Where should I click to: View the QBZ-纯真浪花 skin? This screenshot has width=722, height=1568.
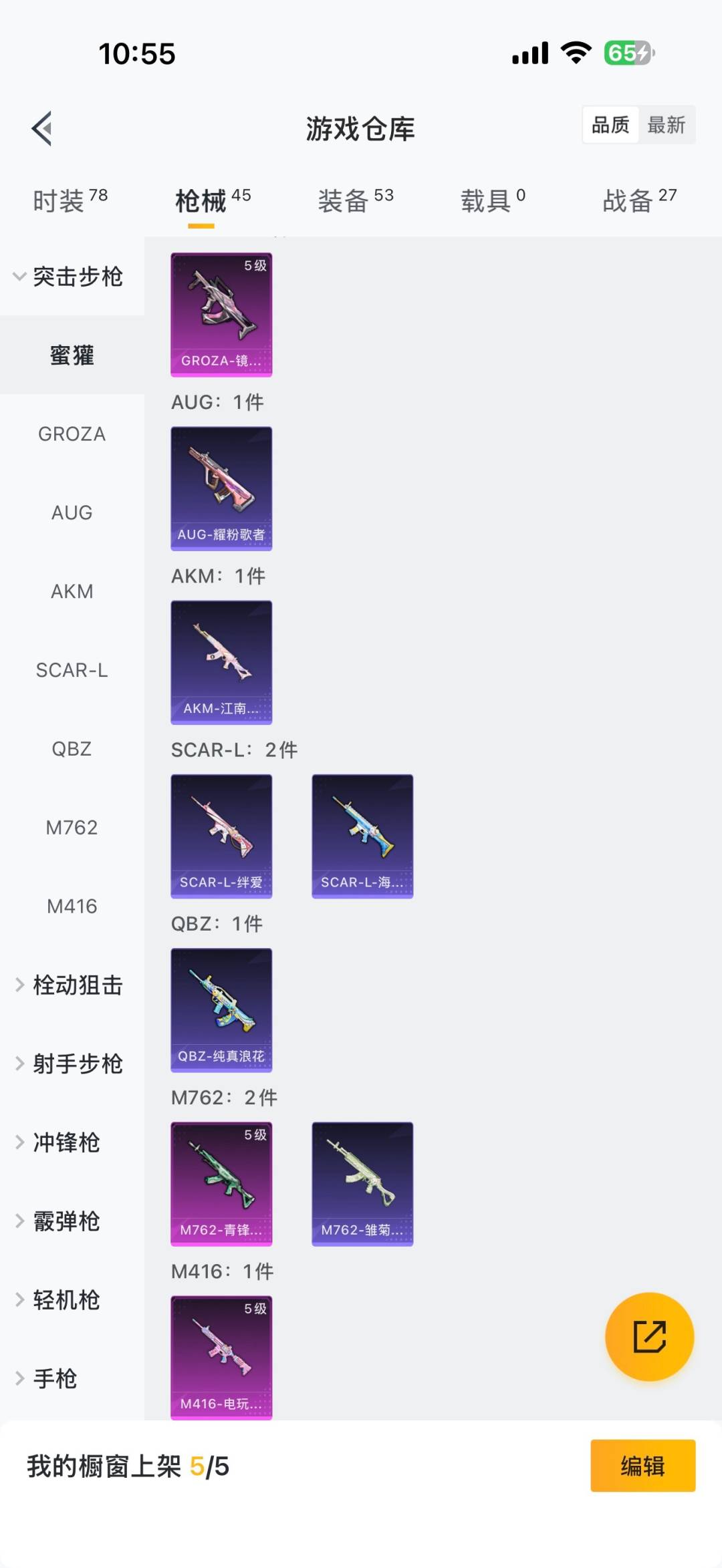click(221, 1009)
